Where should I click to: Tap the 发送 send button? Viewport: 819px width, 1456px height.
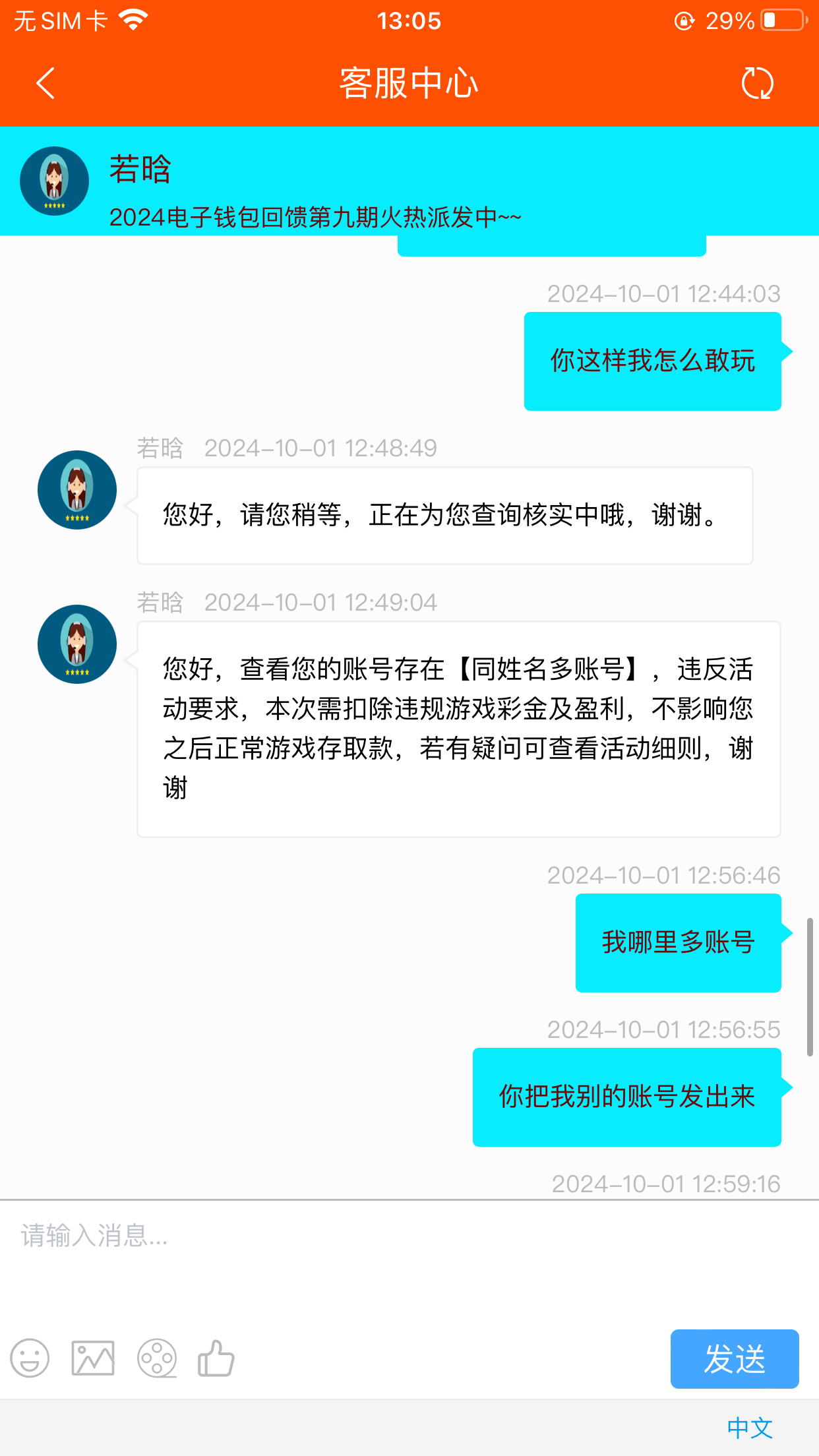pyautogui.click(x=734, y=1358)
